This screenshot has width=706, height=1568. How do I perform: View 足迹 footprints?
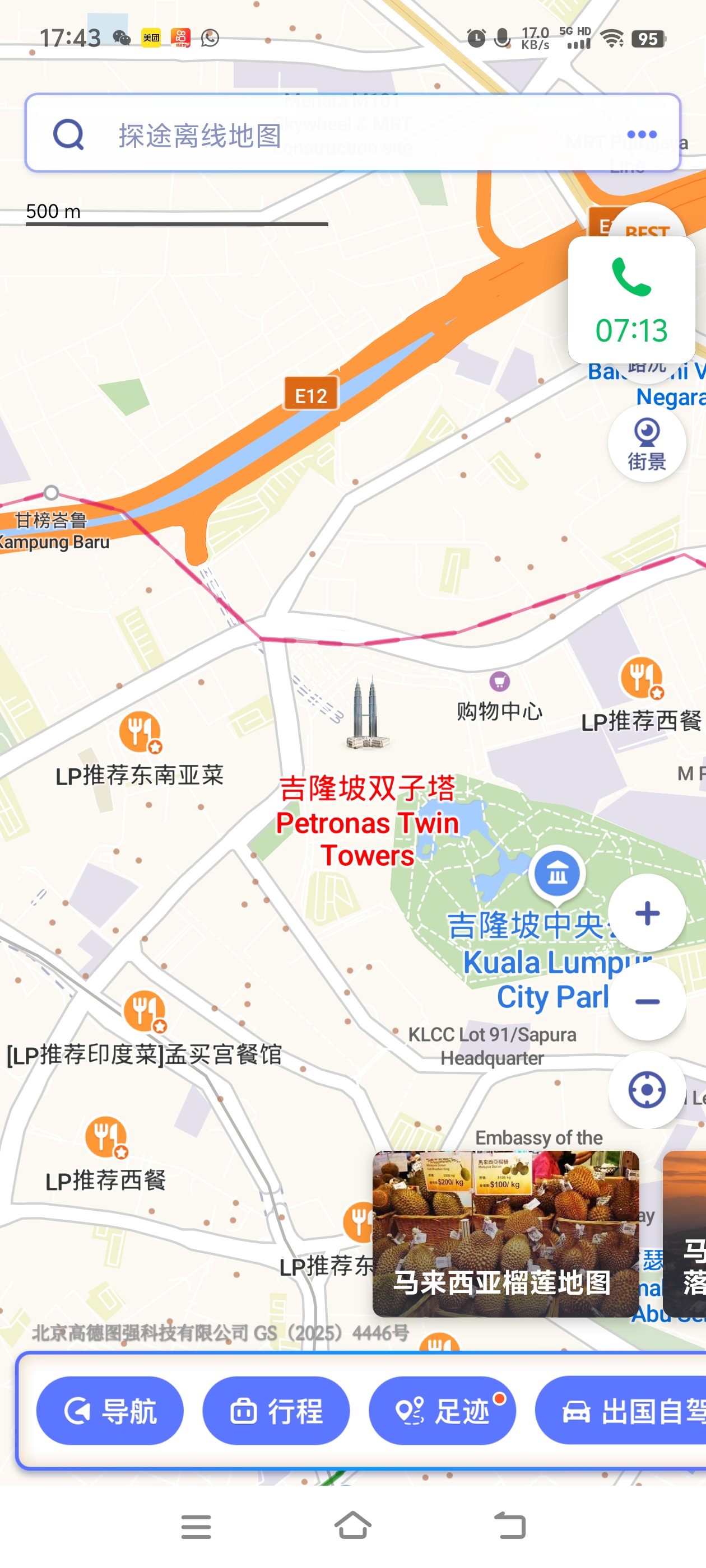442,1410
